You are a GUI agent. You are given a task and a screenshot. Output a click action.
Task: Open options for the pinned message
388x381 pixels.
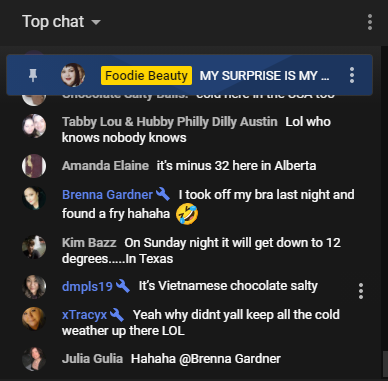click(352, 75)
